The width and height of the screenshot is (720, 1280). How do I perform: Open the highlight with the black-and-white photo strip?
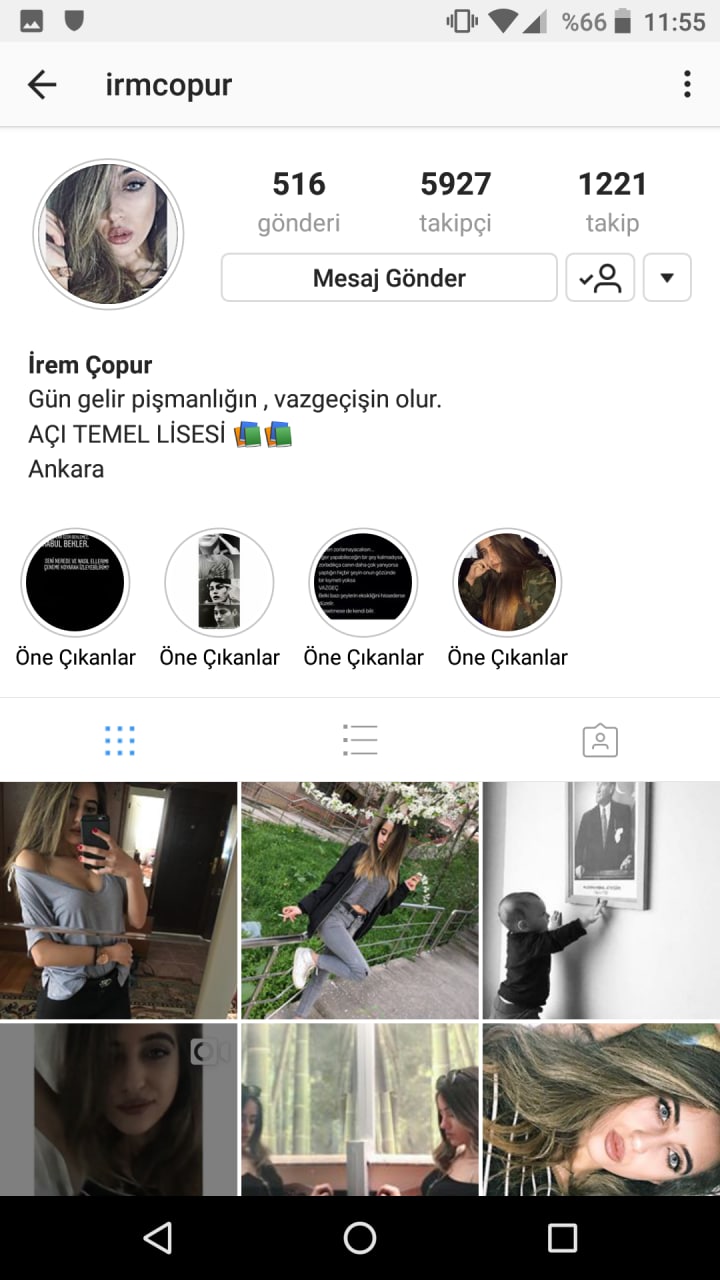point(219,583)
